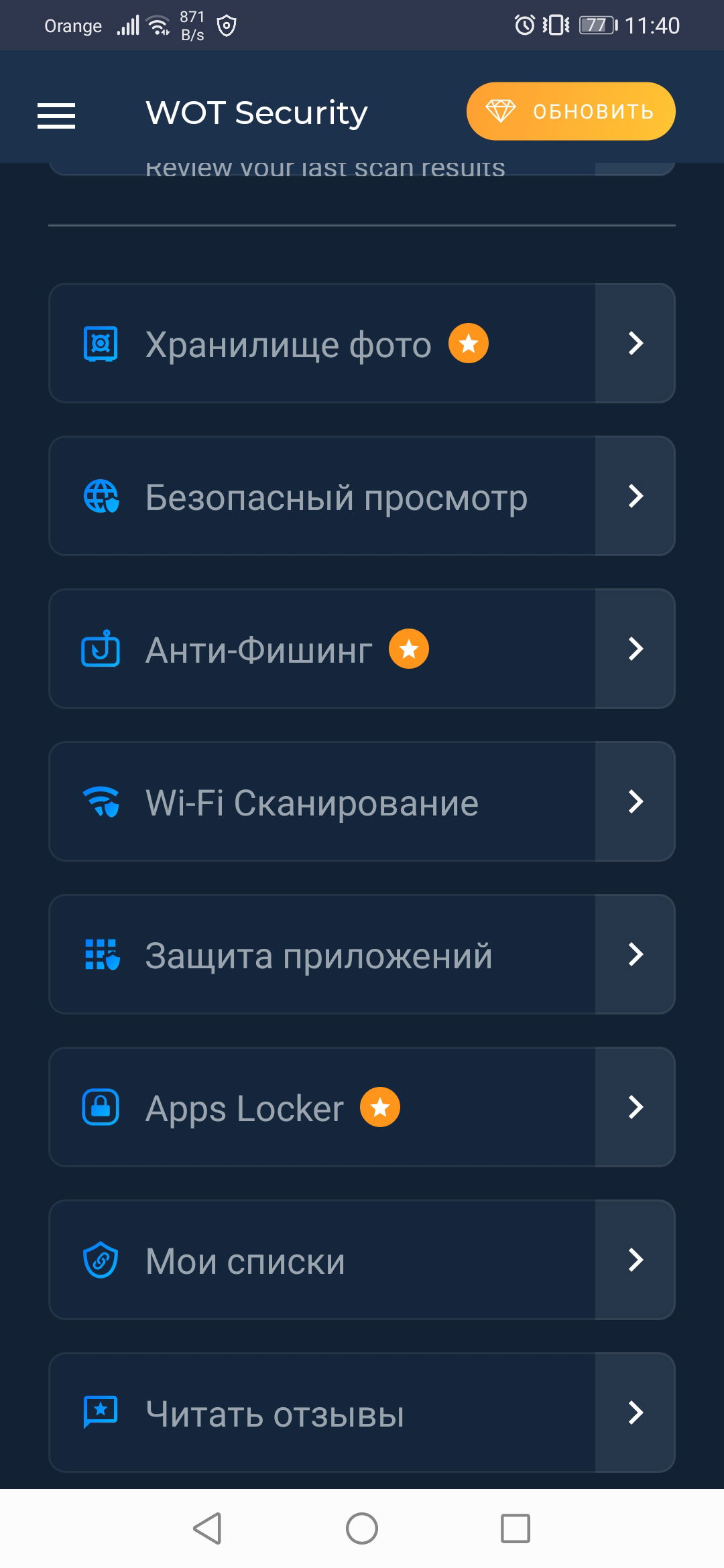Open the Анти-Фишинг feature
The width and height of the screenshot is (724, 1568).
click(x=361, y=649)
